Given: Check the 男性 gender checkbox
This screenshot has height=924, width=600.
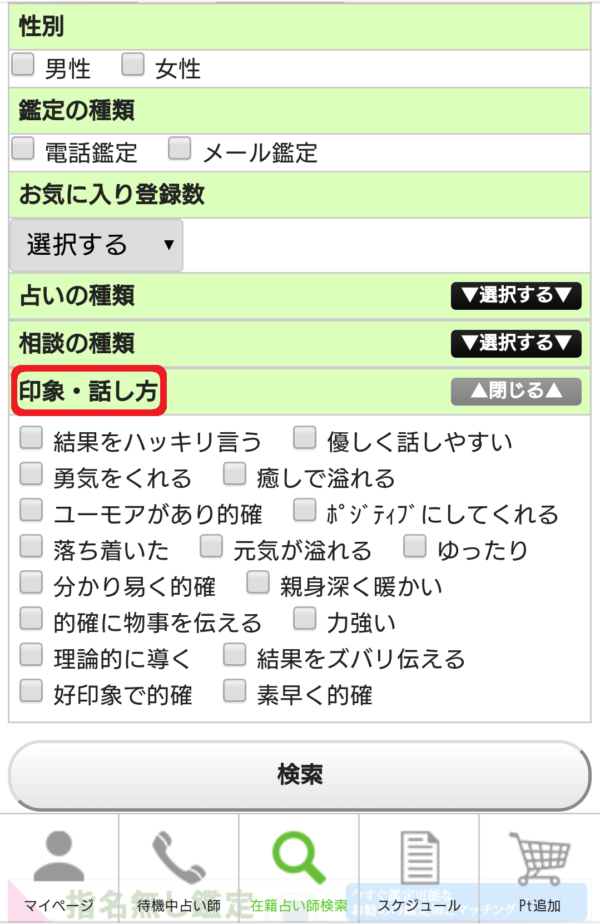Looking at the screenshot, I should coord(23,66).
